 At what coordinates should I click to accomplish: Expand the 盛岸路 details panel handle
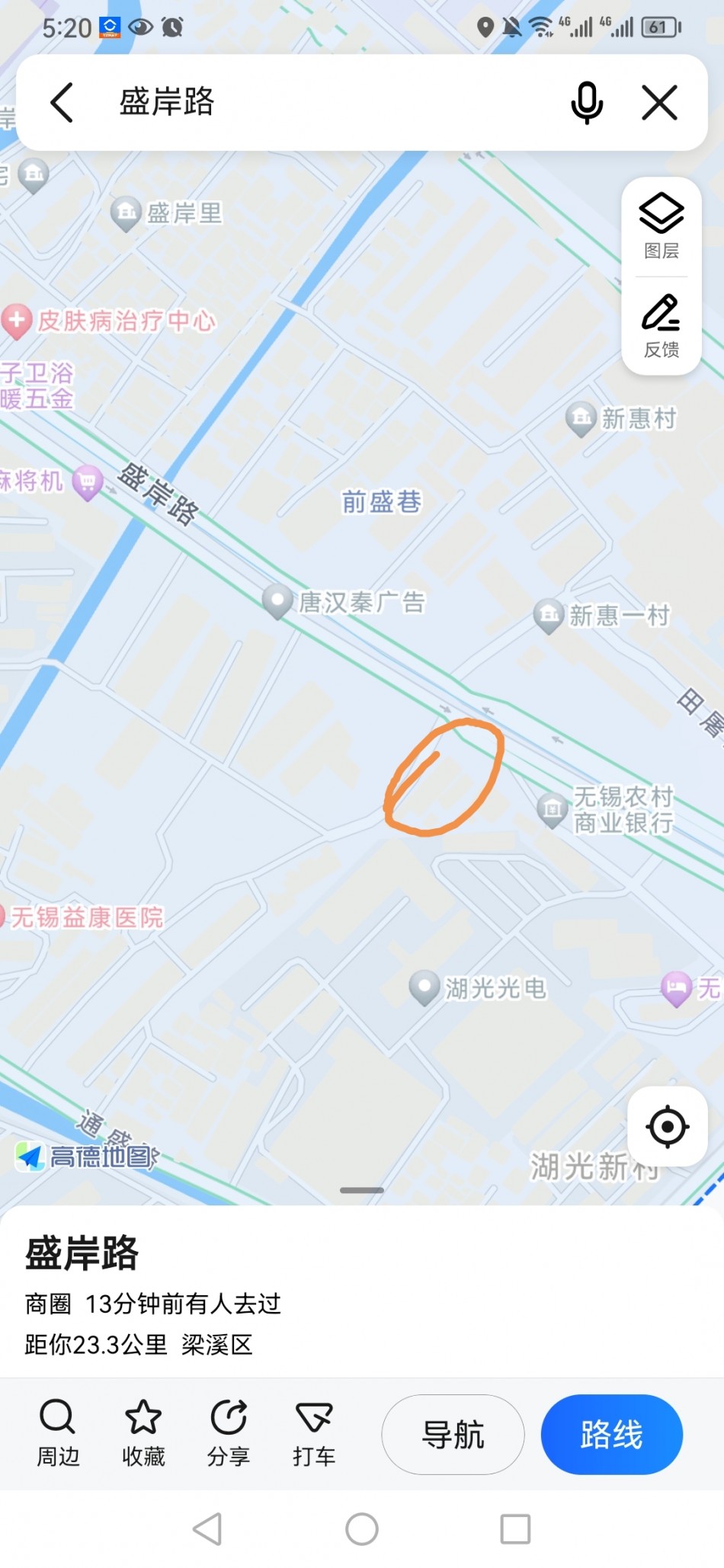point(362,1190)
